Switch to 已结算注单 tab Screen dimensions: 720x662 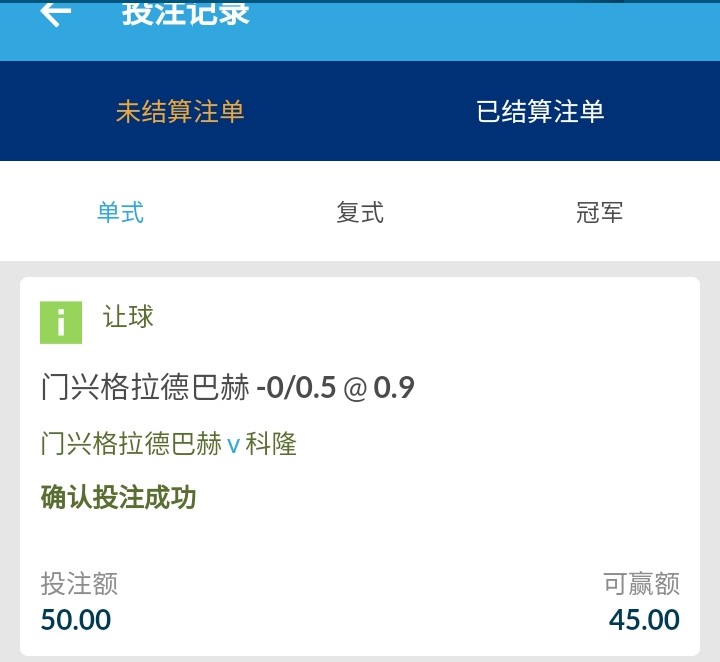point(540,111)
